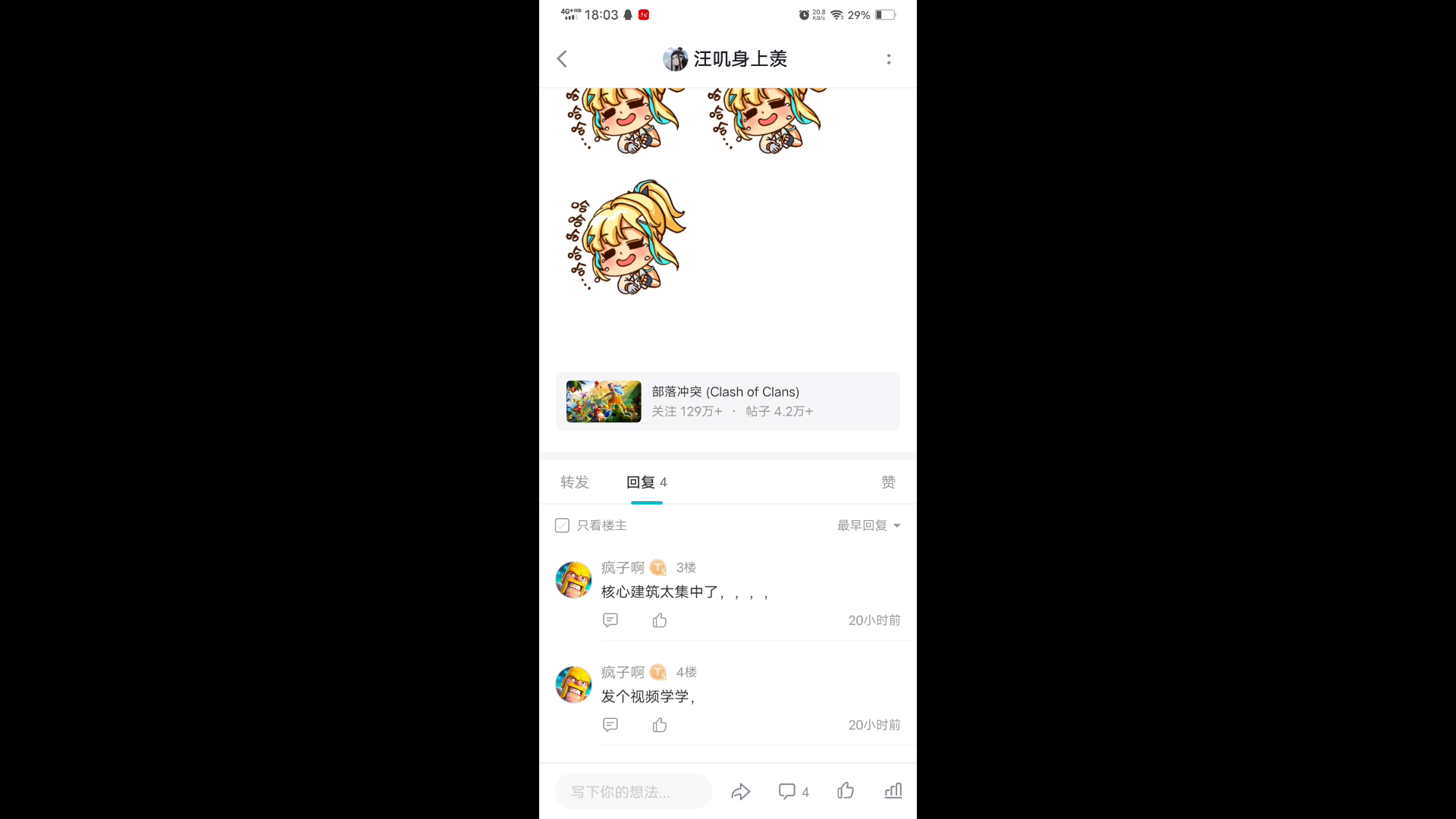Open the overflow menu at top right

pos(889,59)
